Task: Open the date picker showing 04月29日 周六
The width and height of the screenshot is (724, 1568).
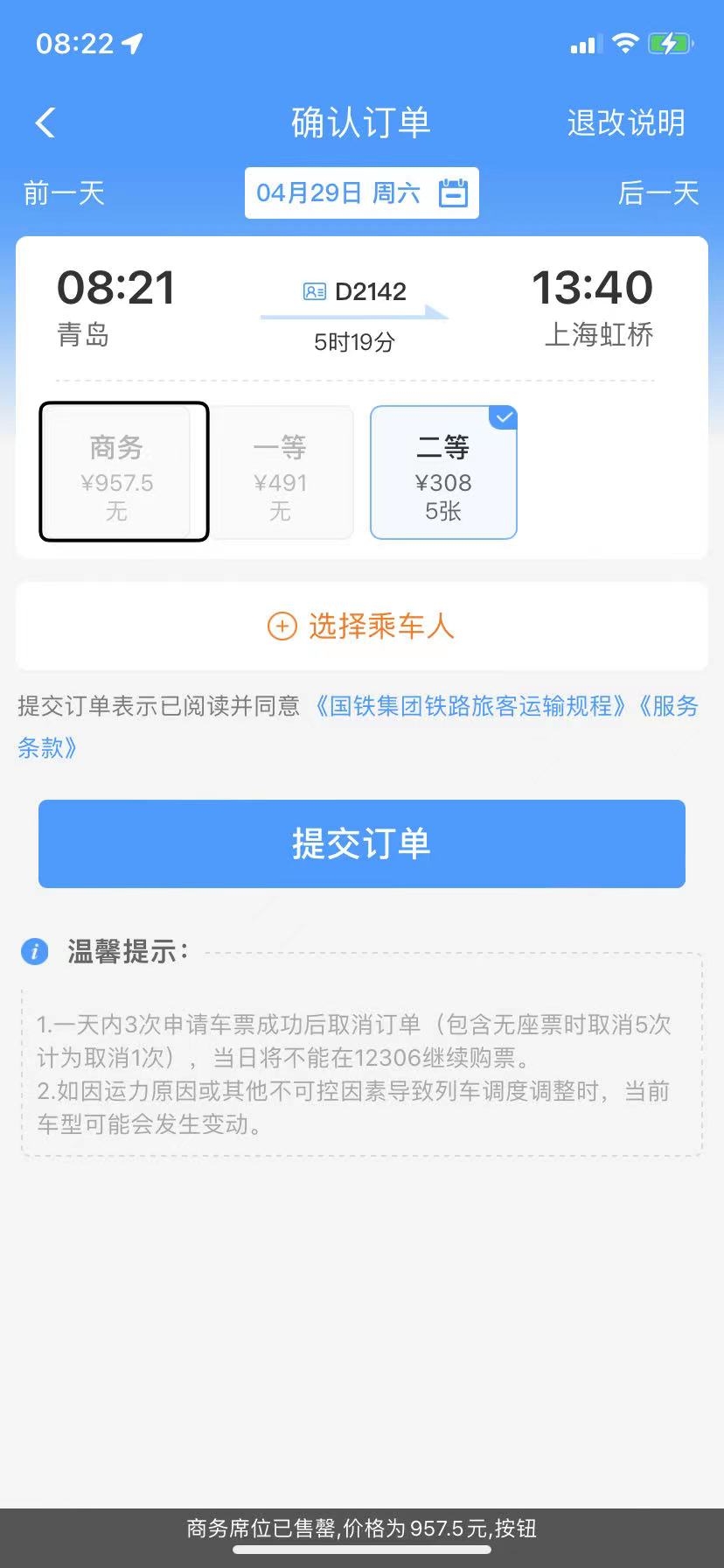Action: point(362,192)
